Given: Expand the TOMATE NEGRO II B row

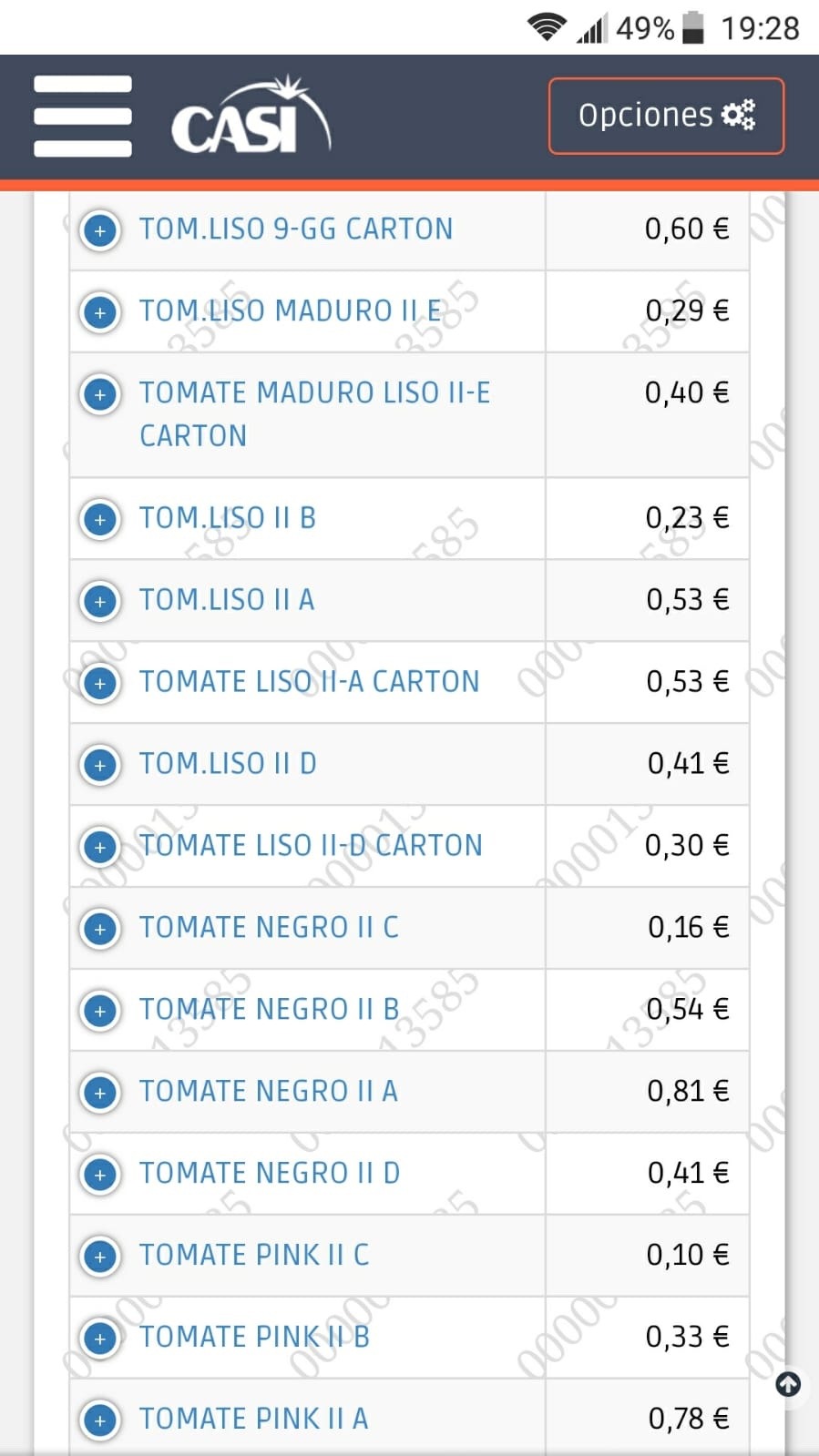Looking at the screenshot, I should 100,1011.
